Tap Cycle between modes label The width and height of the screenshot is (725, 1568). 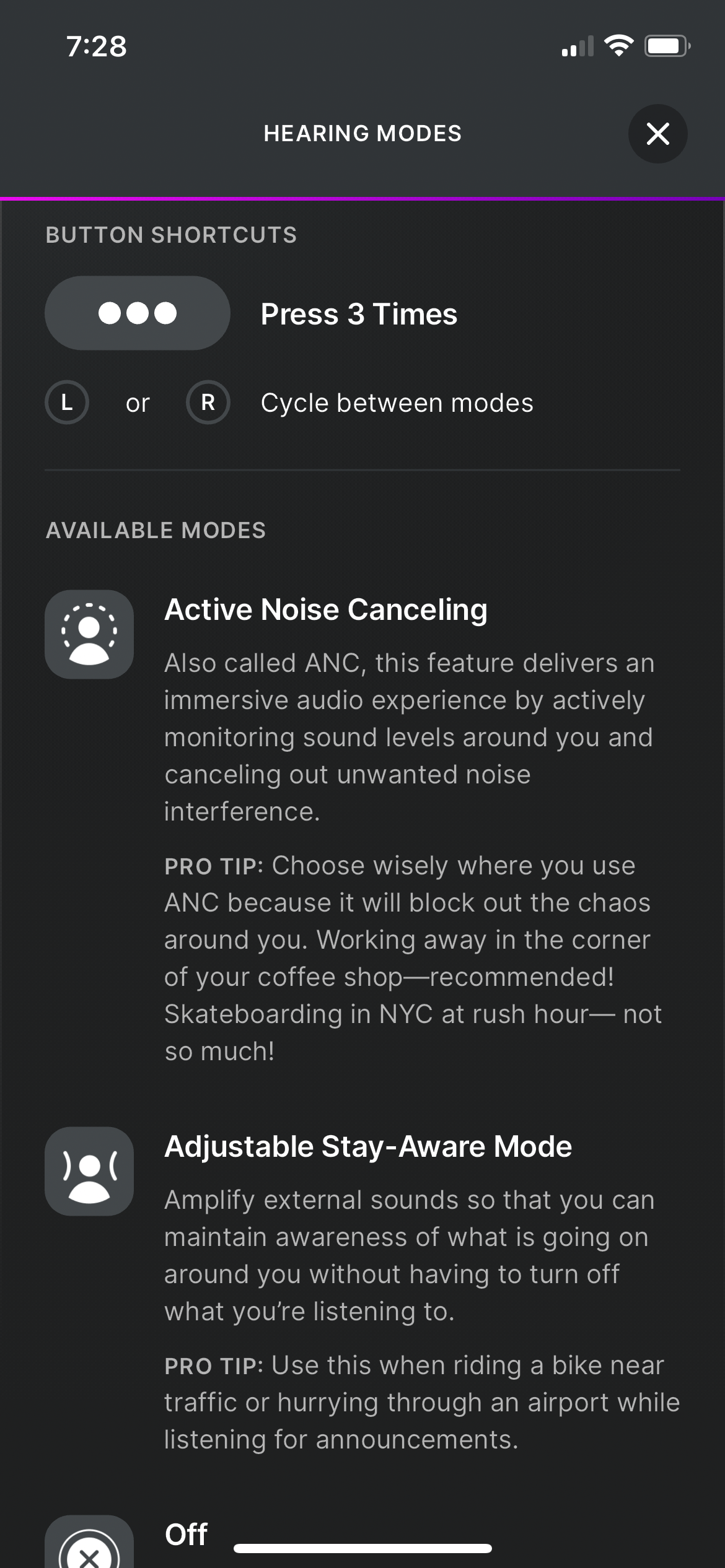pyautogui.click(x=395, y=403)
